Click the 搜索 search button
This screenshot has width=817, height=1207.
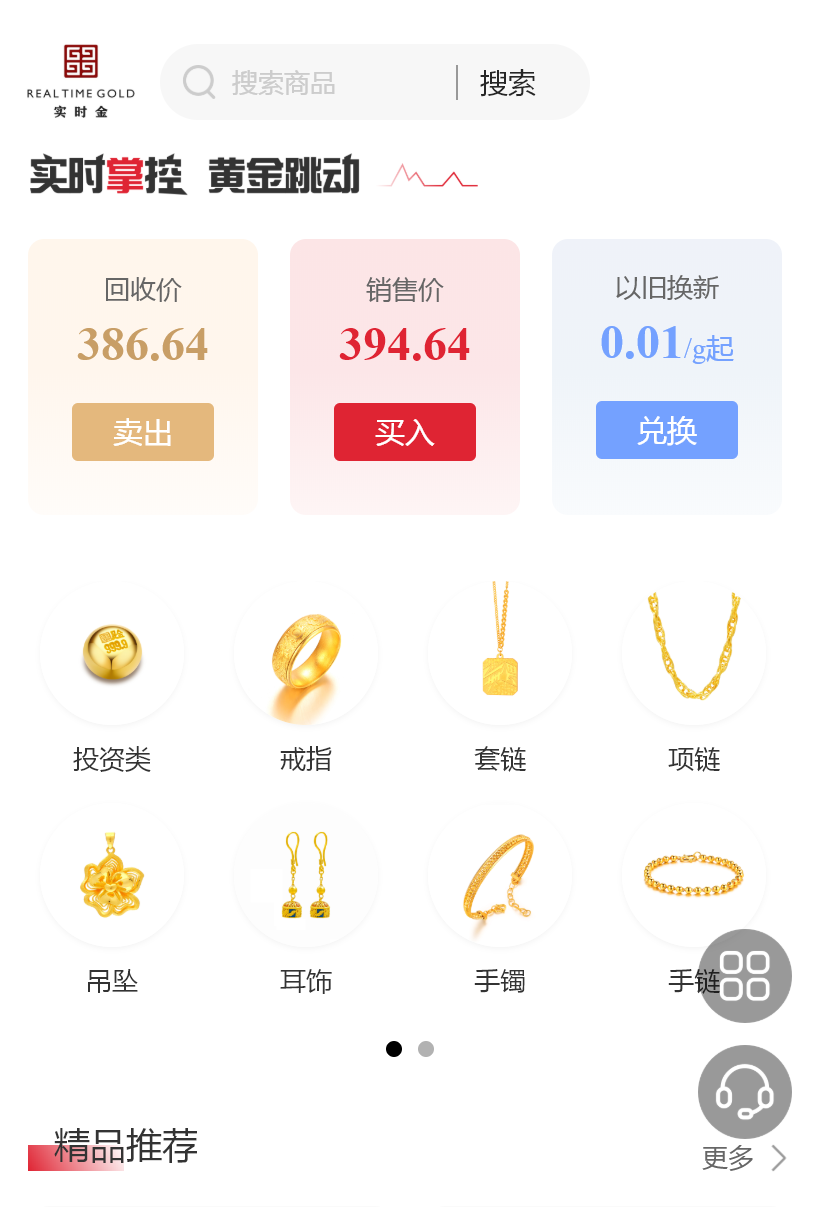509,82
